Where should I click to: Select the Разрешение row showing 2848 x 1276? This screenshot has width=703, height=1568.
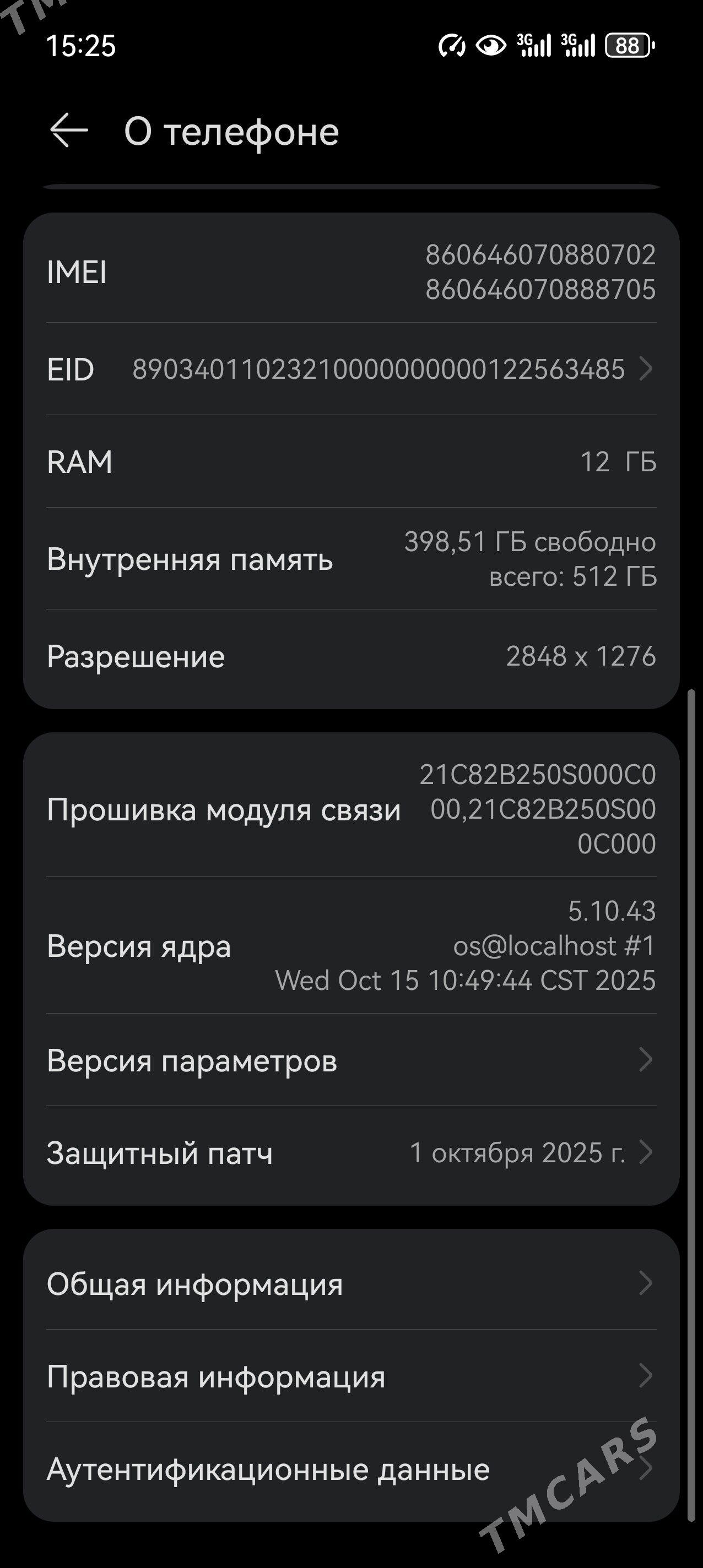351,657
